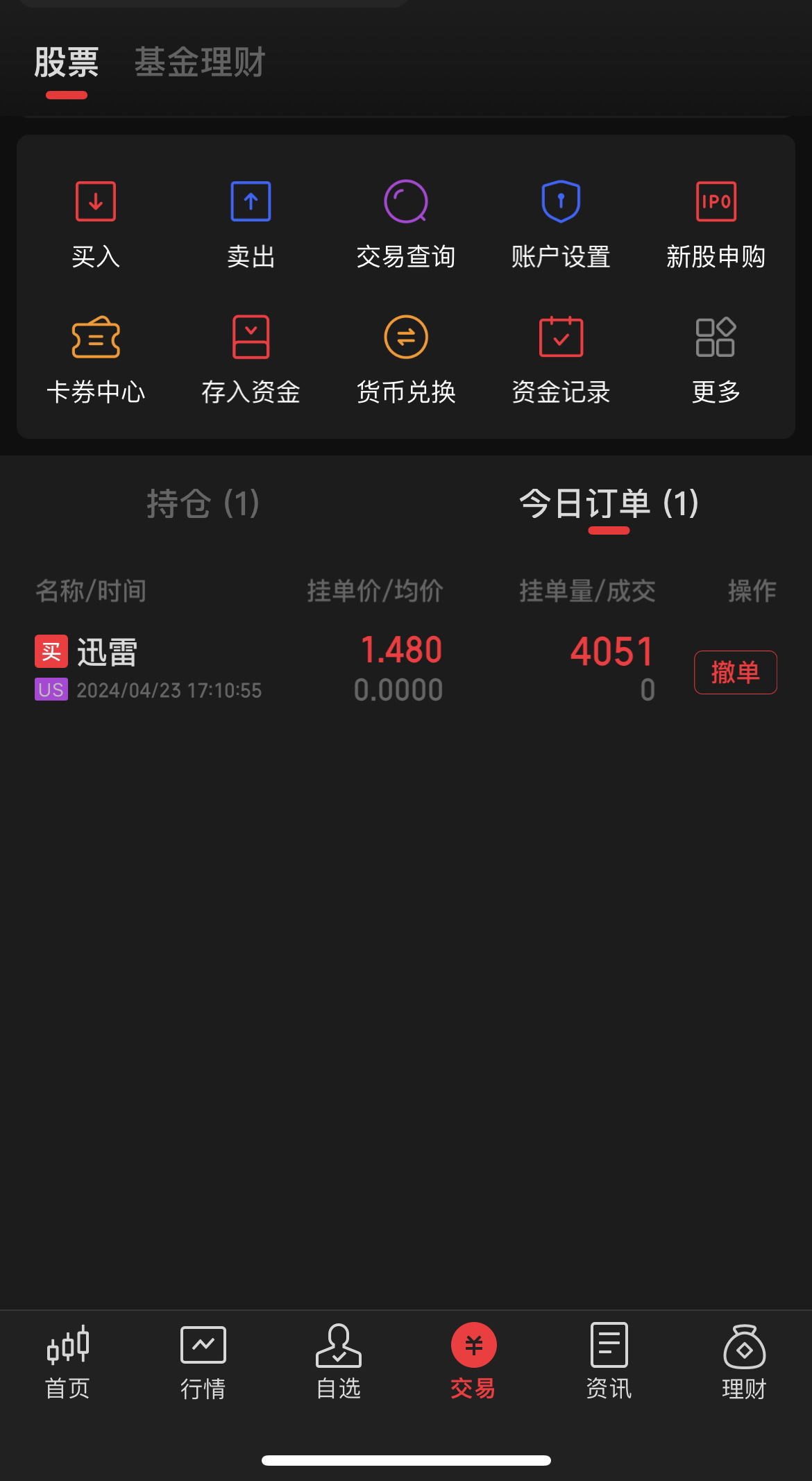Switch to the 理财 wealth tab
The width and height of the screenshot is (812, 1481).
pyautogui.click(x=744, y=1362)
